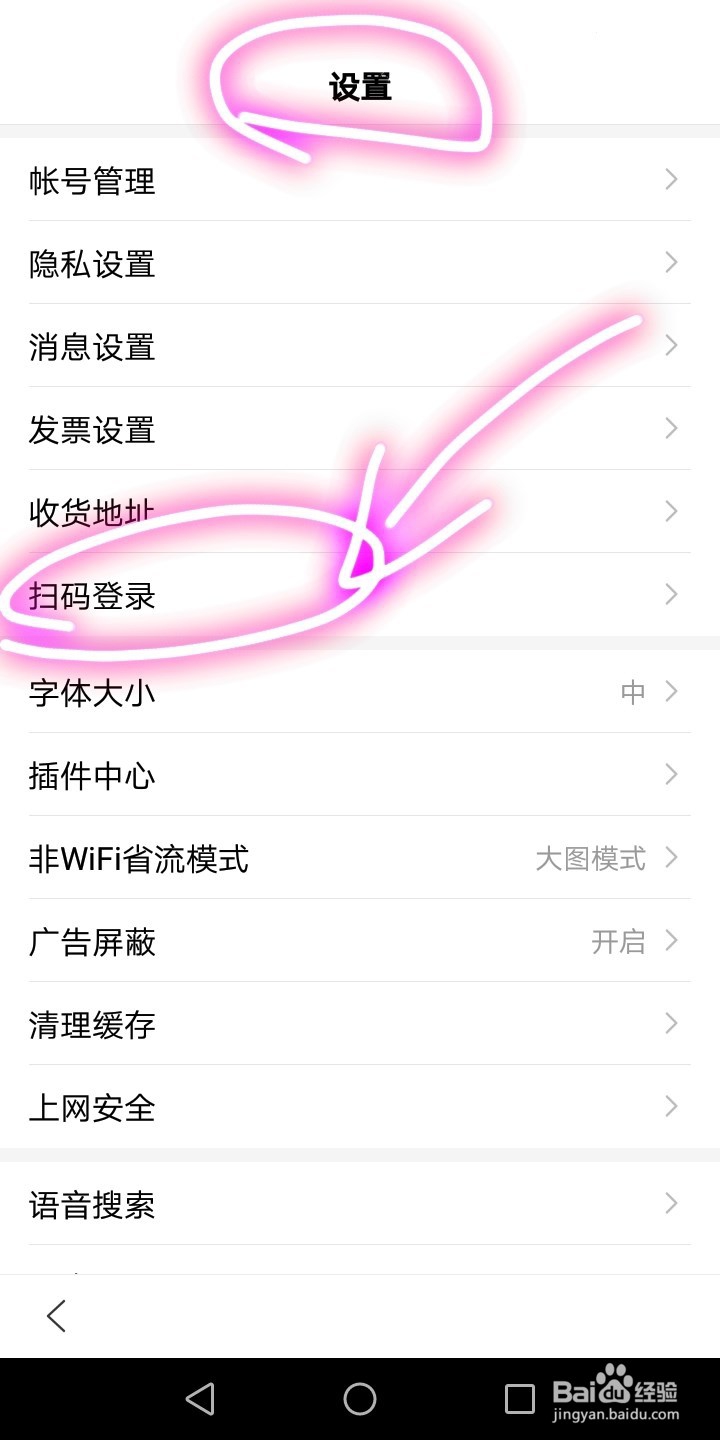Screen dimensions: 720x1440
Task: Open 发票设置 invoice settings
Action: pos(91,429)
